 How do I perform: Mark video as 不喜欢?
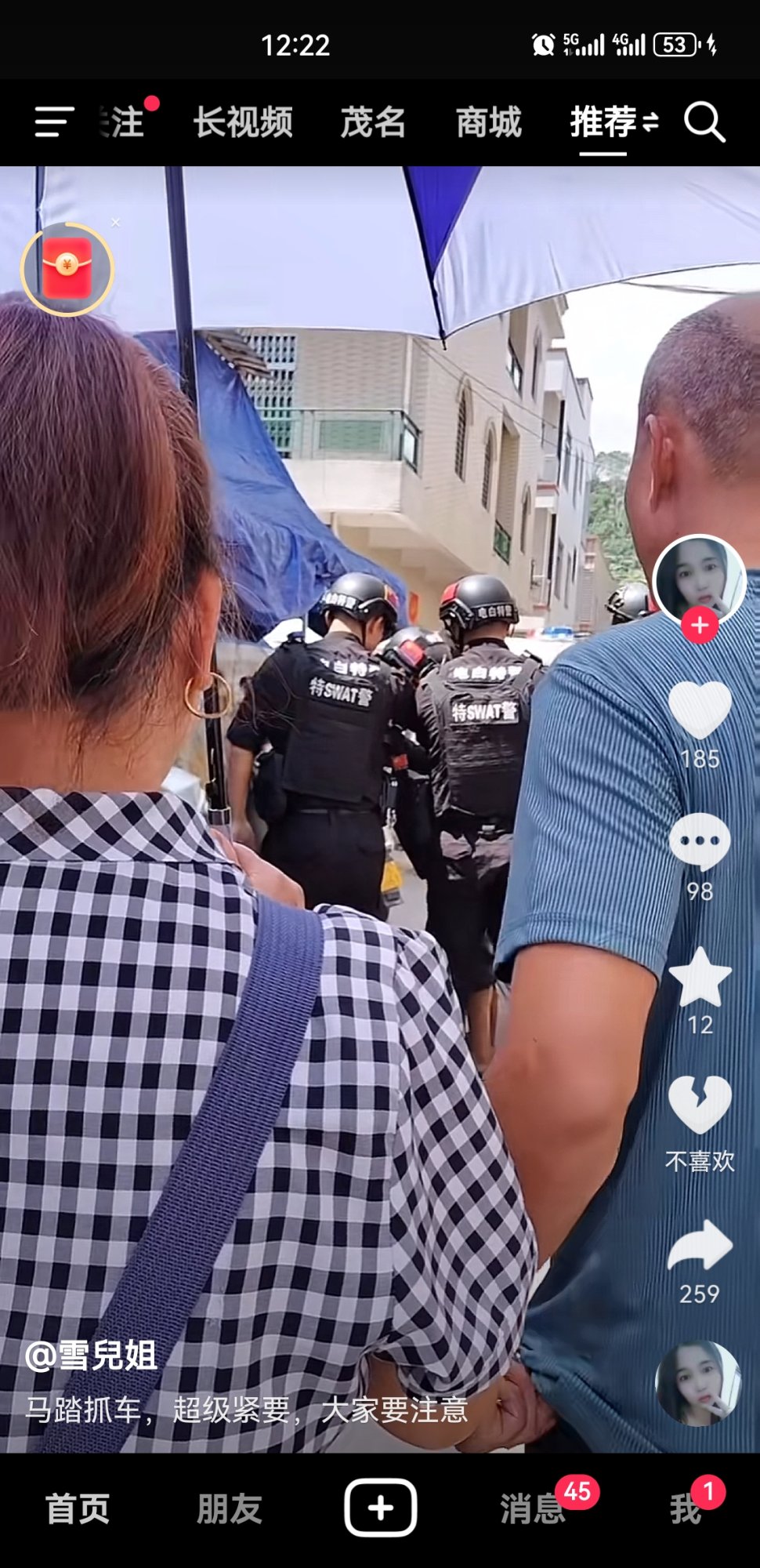point(700,1105)
